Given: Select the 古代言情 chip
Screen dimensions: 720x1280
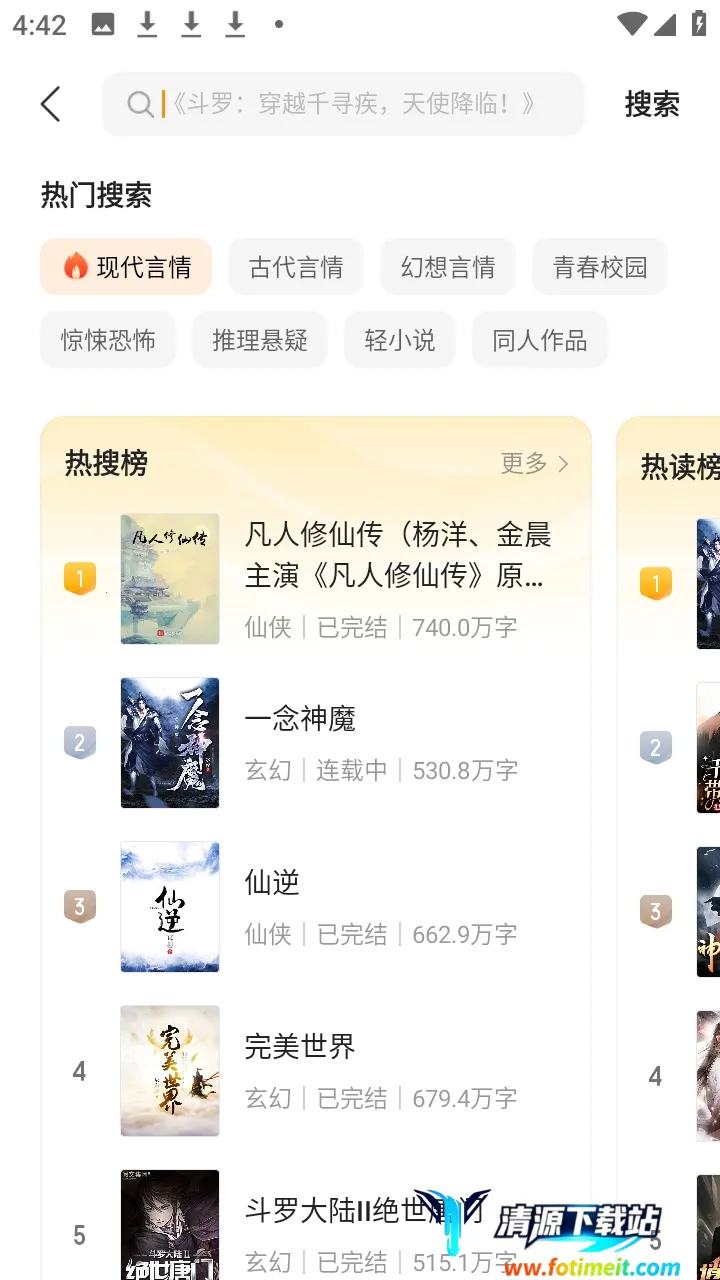Looking at the screenshot, I should (x=296, y=267).
